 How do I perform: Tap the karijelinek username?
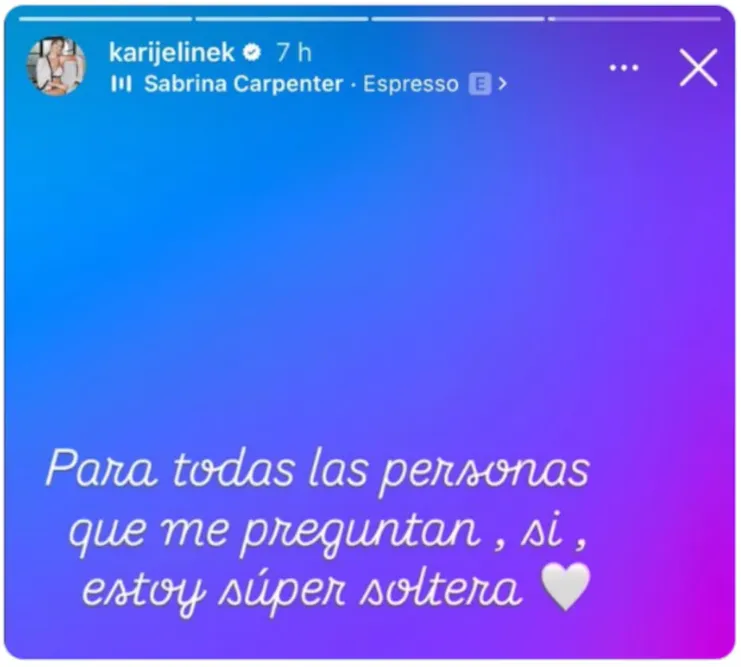point(171,53)
